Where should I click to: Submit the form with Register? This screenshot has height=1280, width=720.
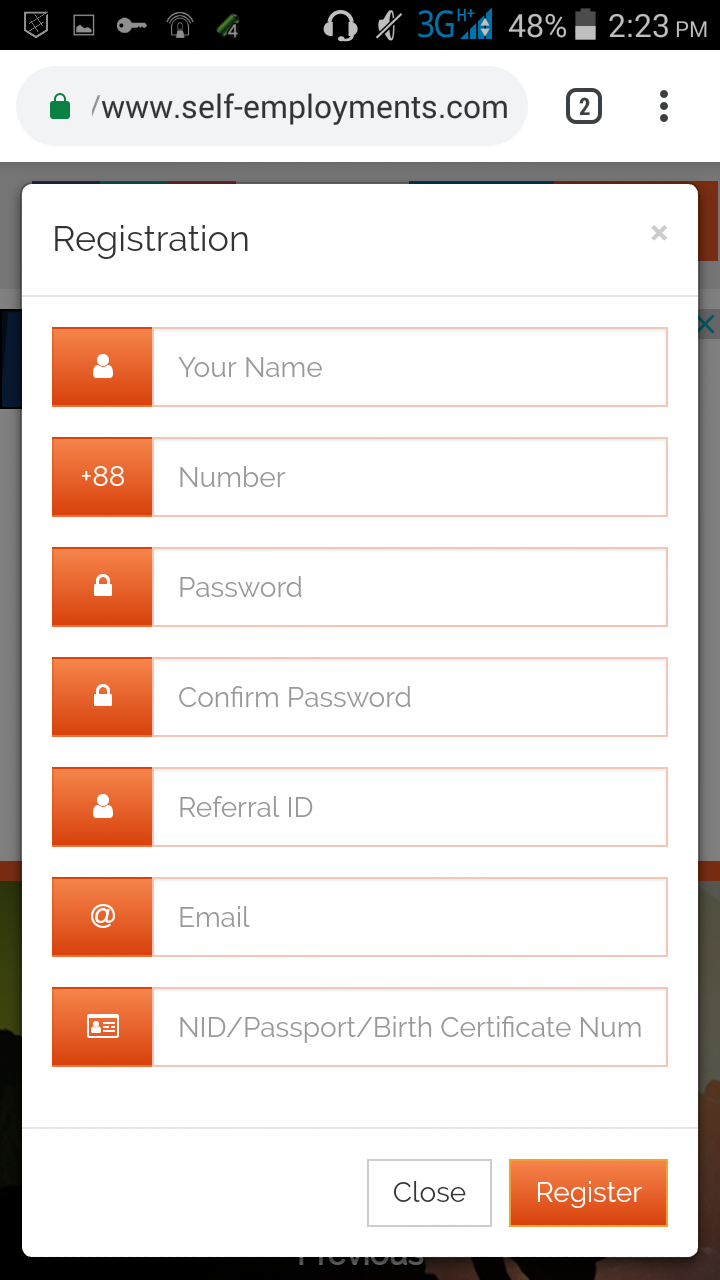(588, 1192)
